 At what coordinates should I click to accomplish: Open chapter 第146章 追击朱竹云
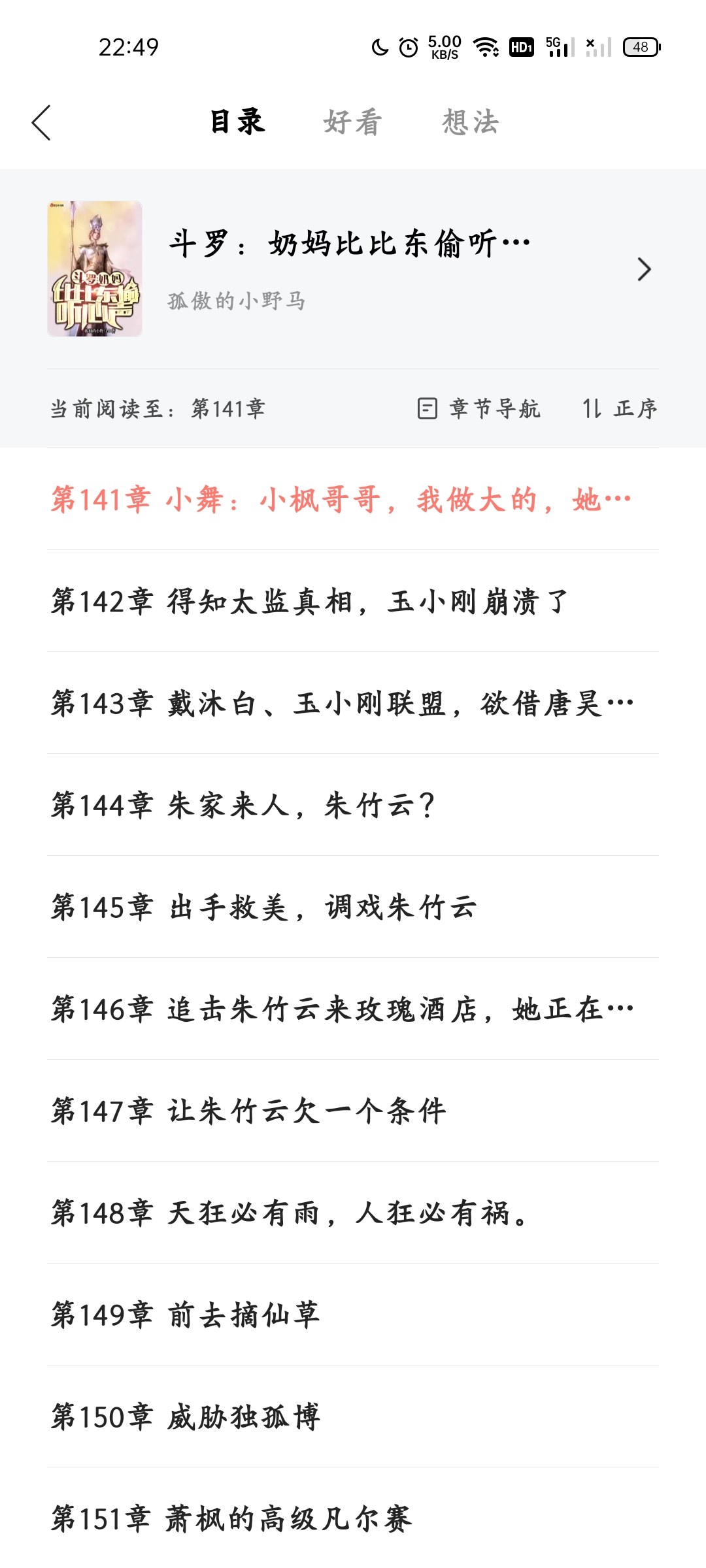[x=353, y=1009]
